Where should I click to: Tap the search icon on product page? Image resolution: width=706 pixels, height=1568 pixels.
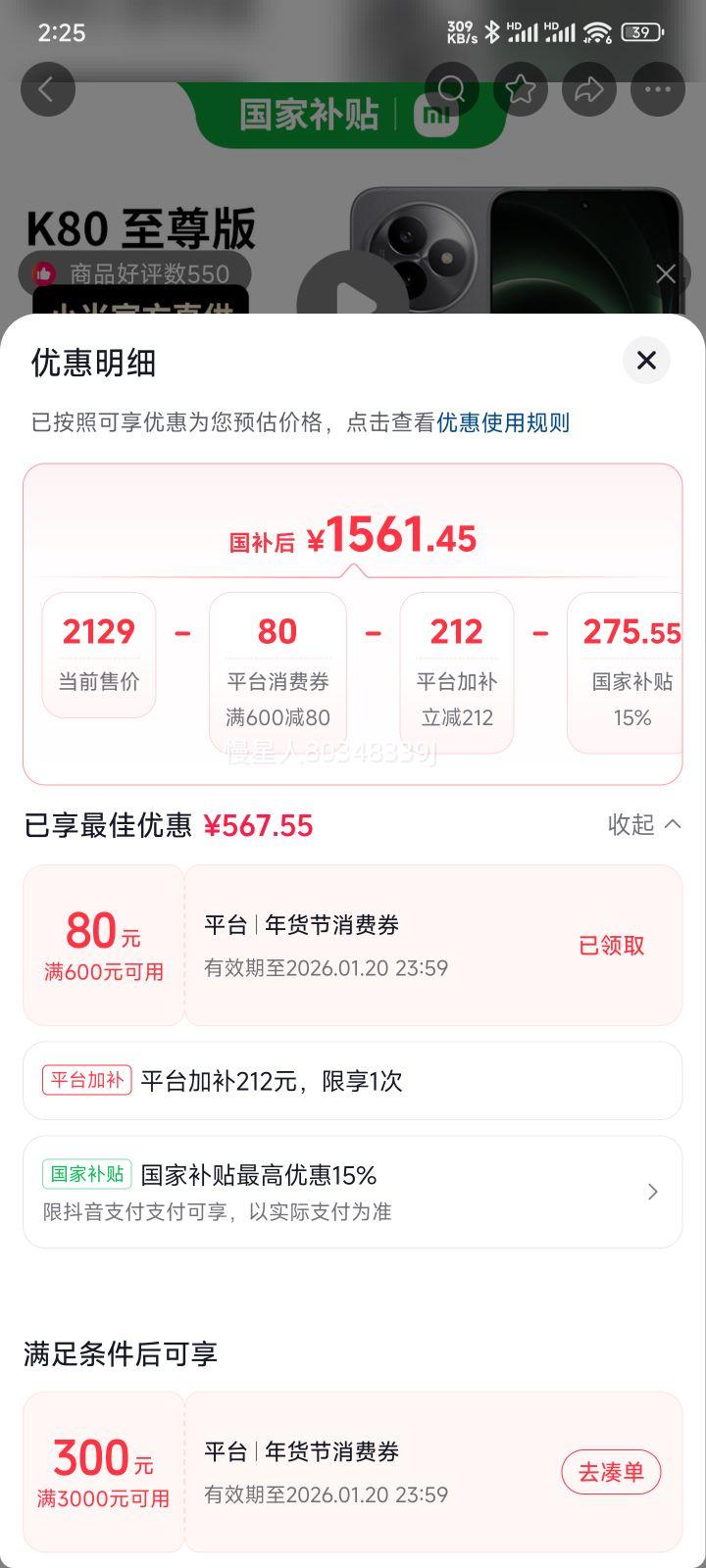[453, 89]
